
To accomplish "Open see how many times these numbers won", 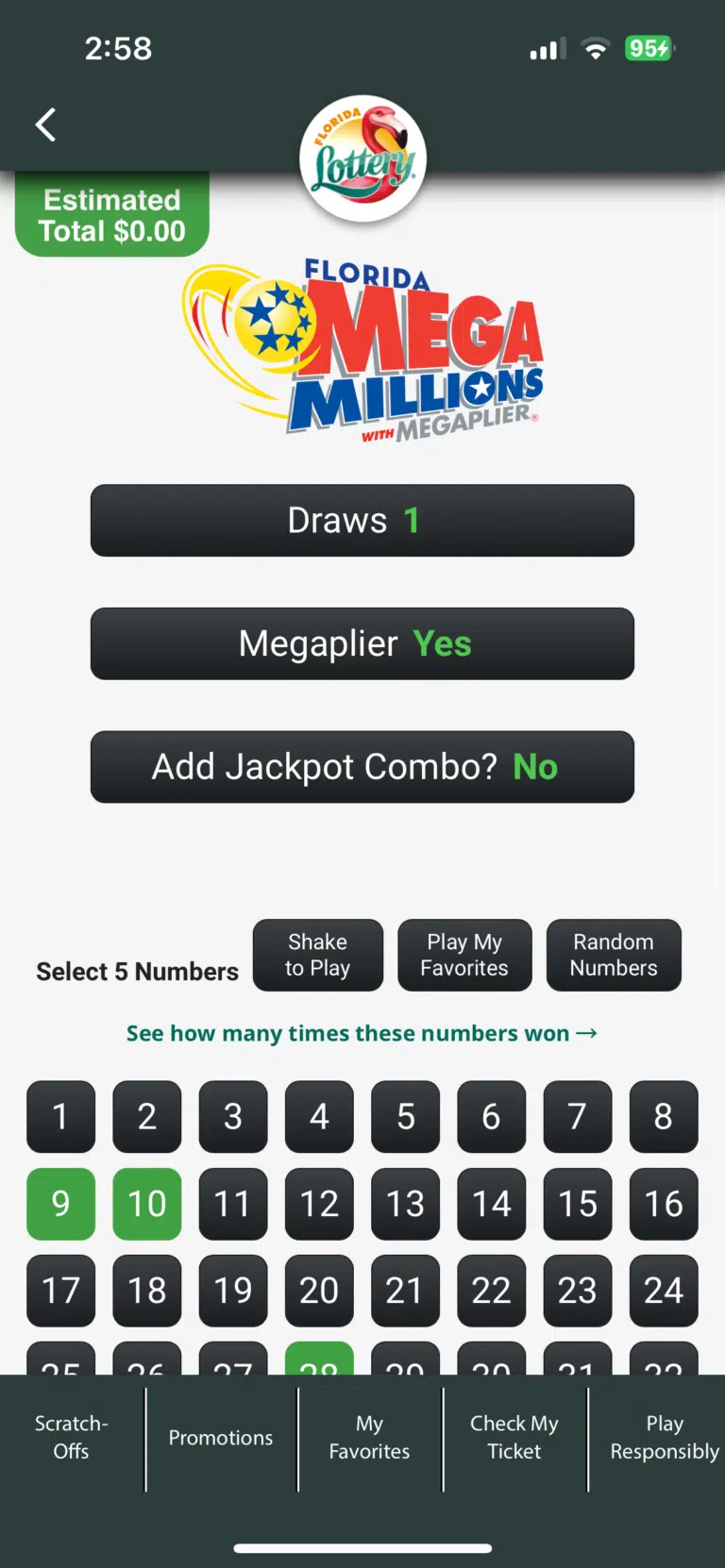I will (362, 1033).
